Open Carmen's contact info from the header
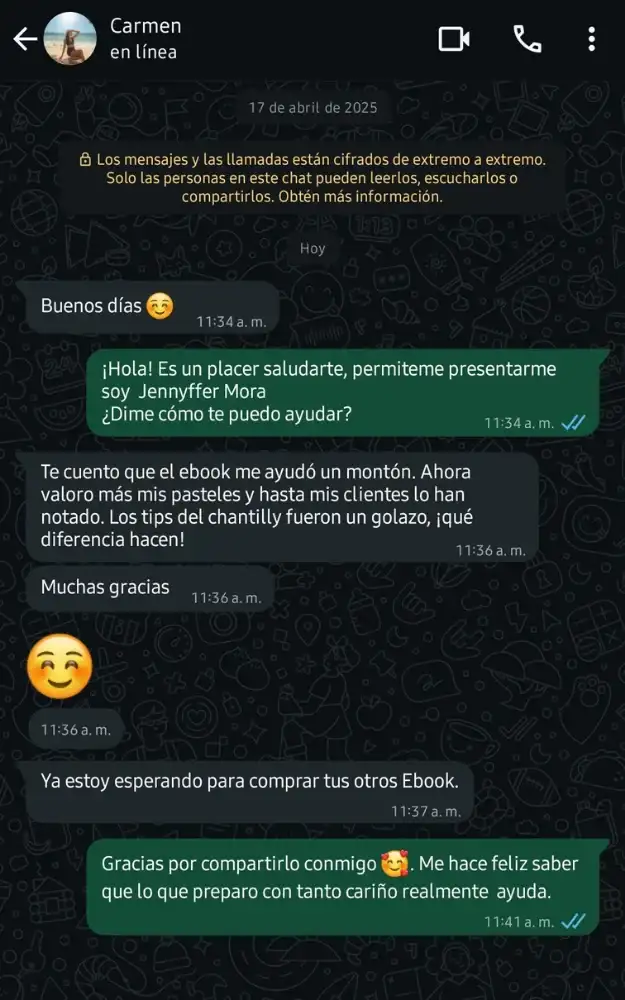625x1000 pixels. [145, 39]
